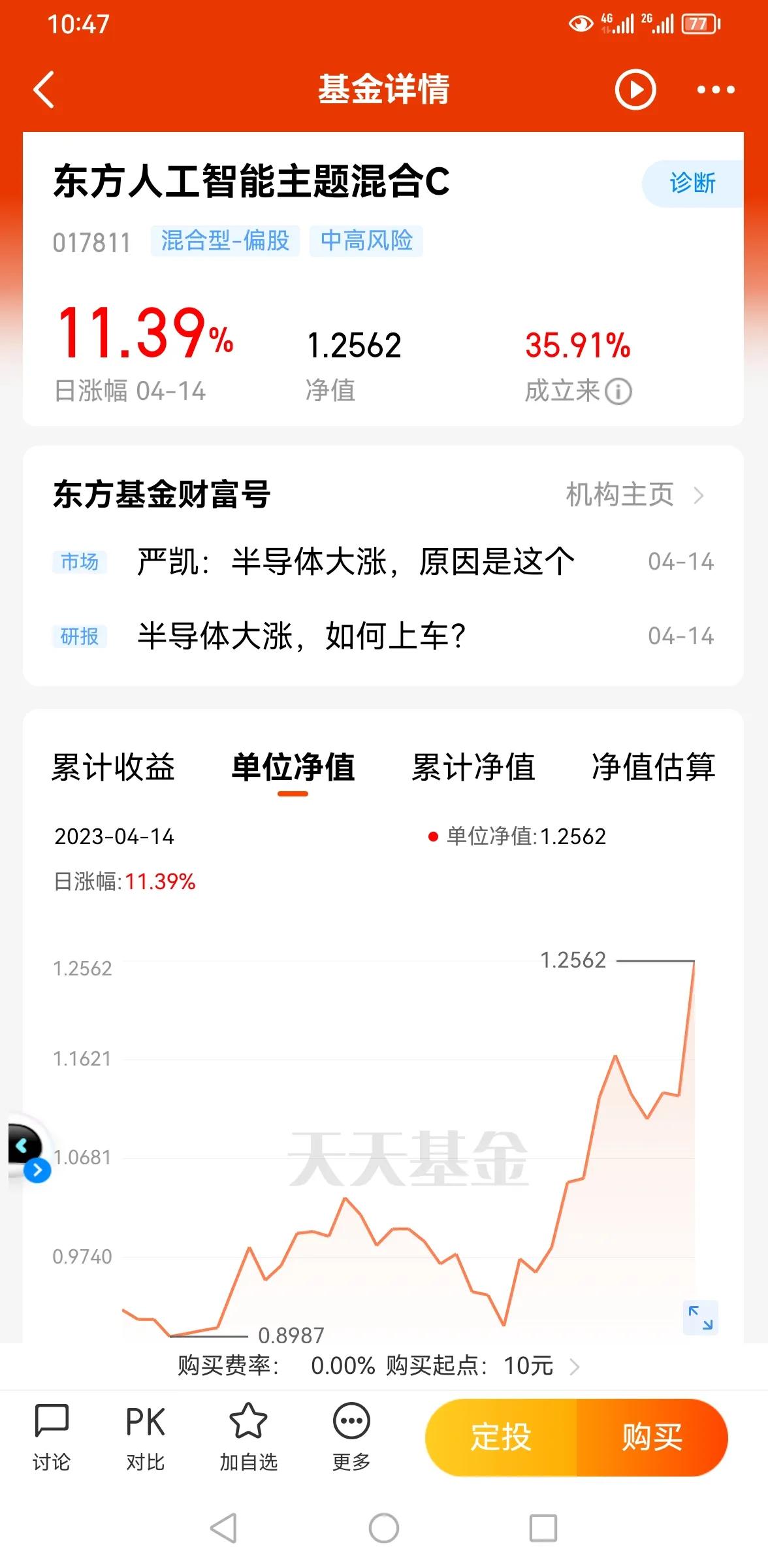The width and height of the screenshot is (768, 1568).
Task: Switch to the 累计净值 tab
Action: (x=472, y=768)
